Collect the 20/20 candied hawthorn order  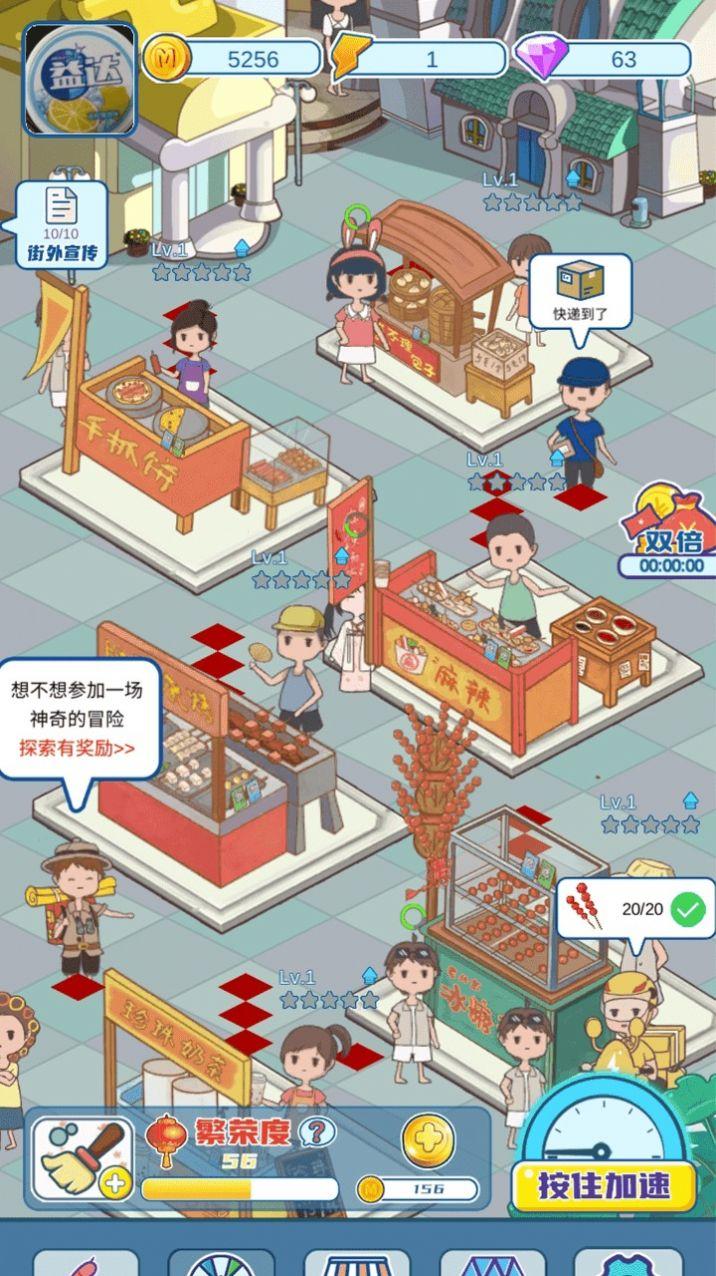[x=636, y=909]
